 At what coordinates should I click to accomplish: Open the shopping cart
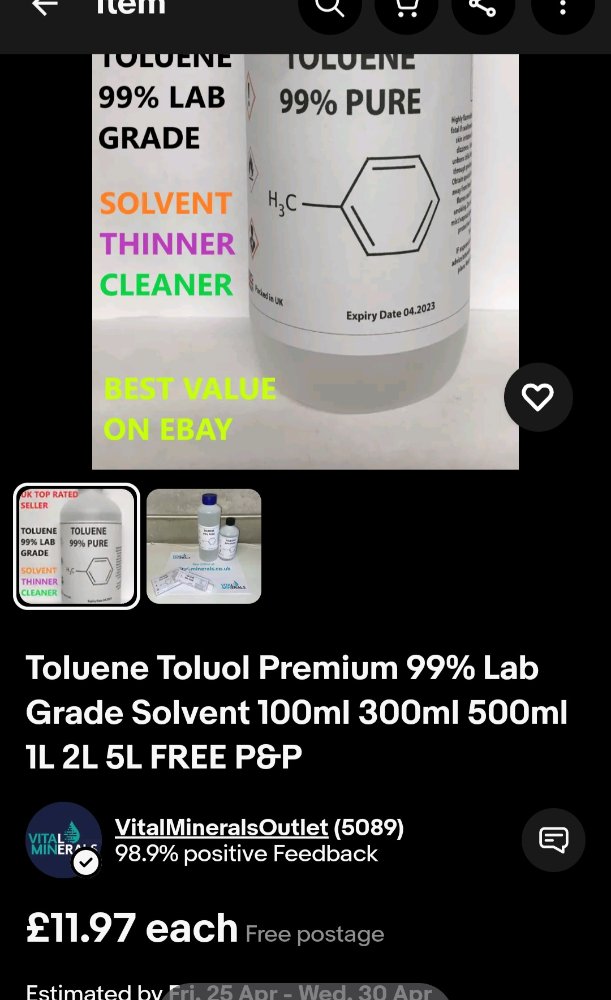(x=406, y=8)
